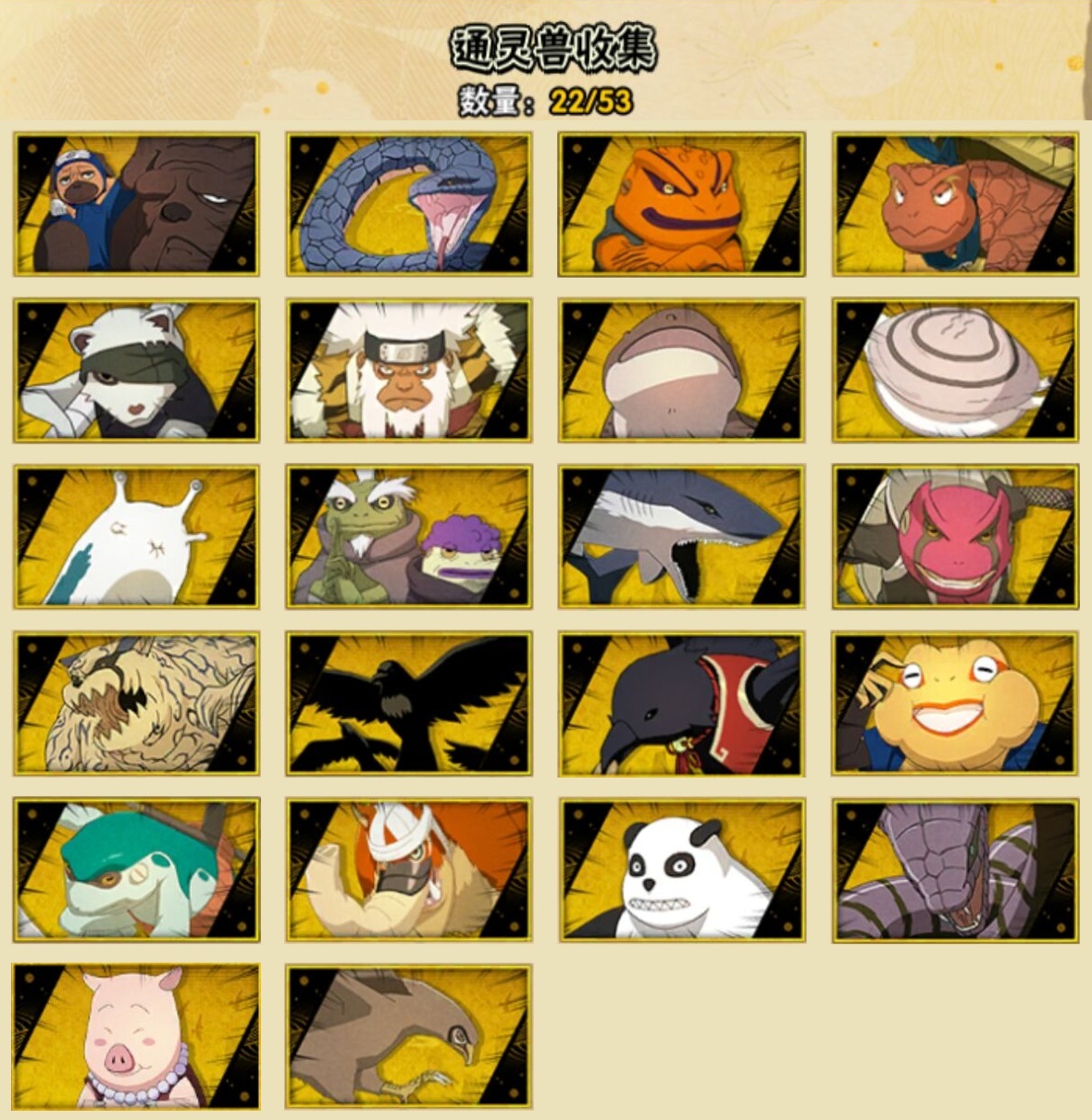Select the purple striped snake card

coord(955,870)
